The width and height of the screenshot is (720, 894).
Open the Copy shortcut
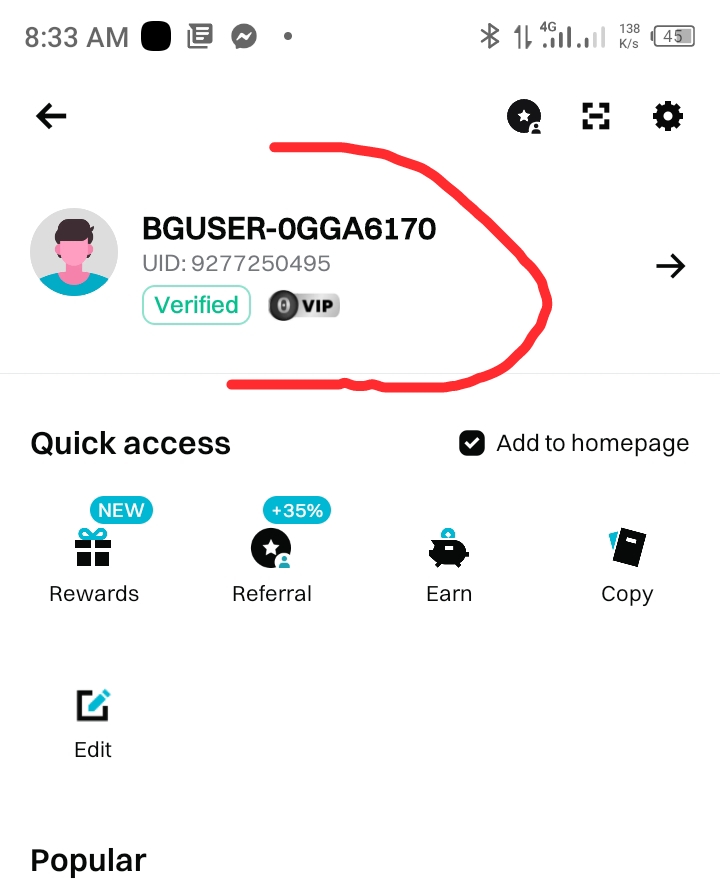click(627, 565)
